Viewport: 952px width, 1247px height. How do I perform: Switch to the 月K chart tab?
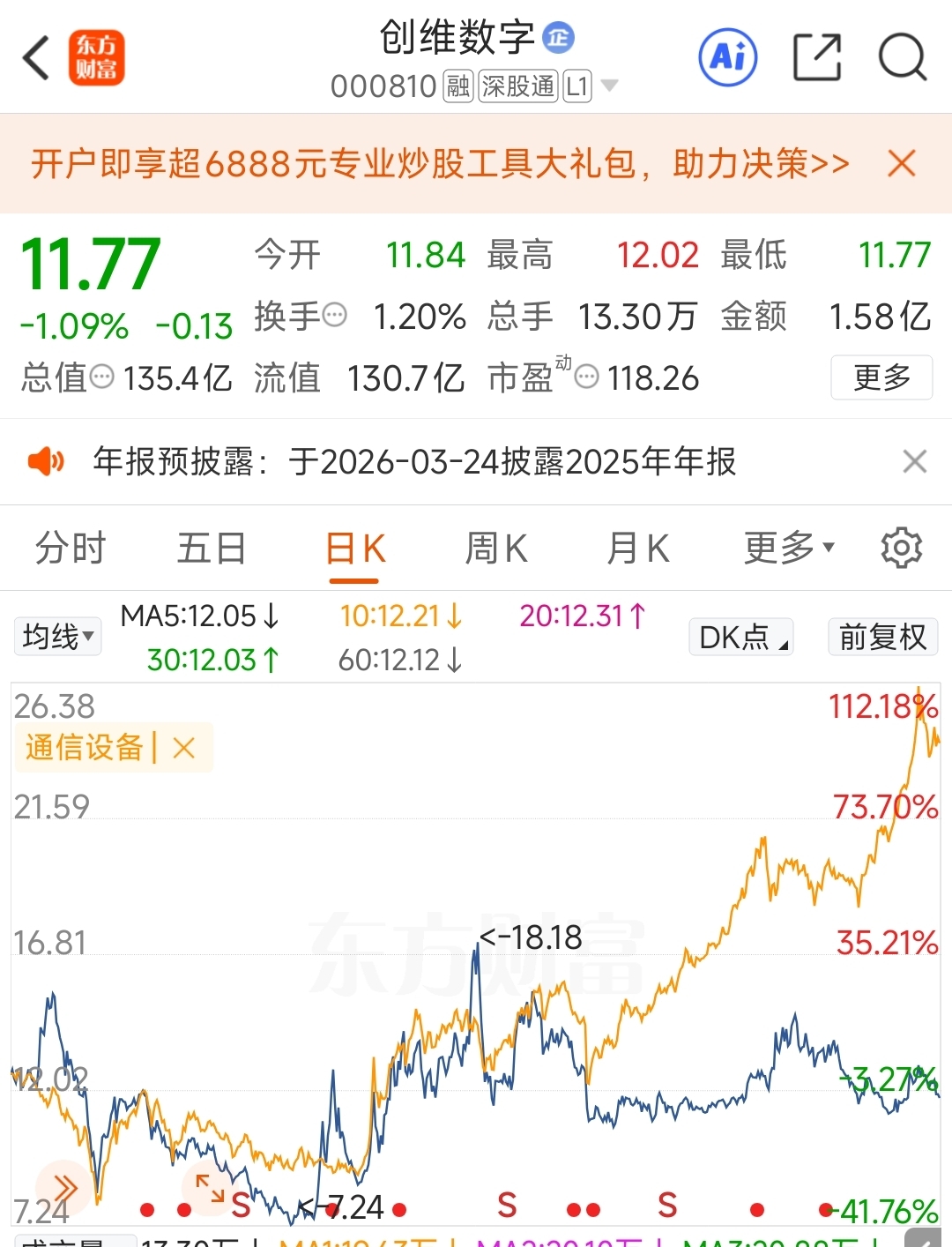(x=638, y=549)
